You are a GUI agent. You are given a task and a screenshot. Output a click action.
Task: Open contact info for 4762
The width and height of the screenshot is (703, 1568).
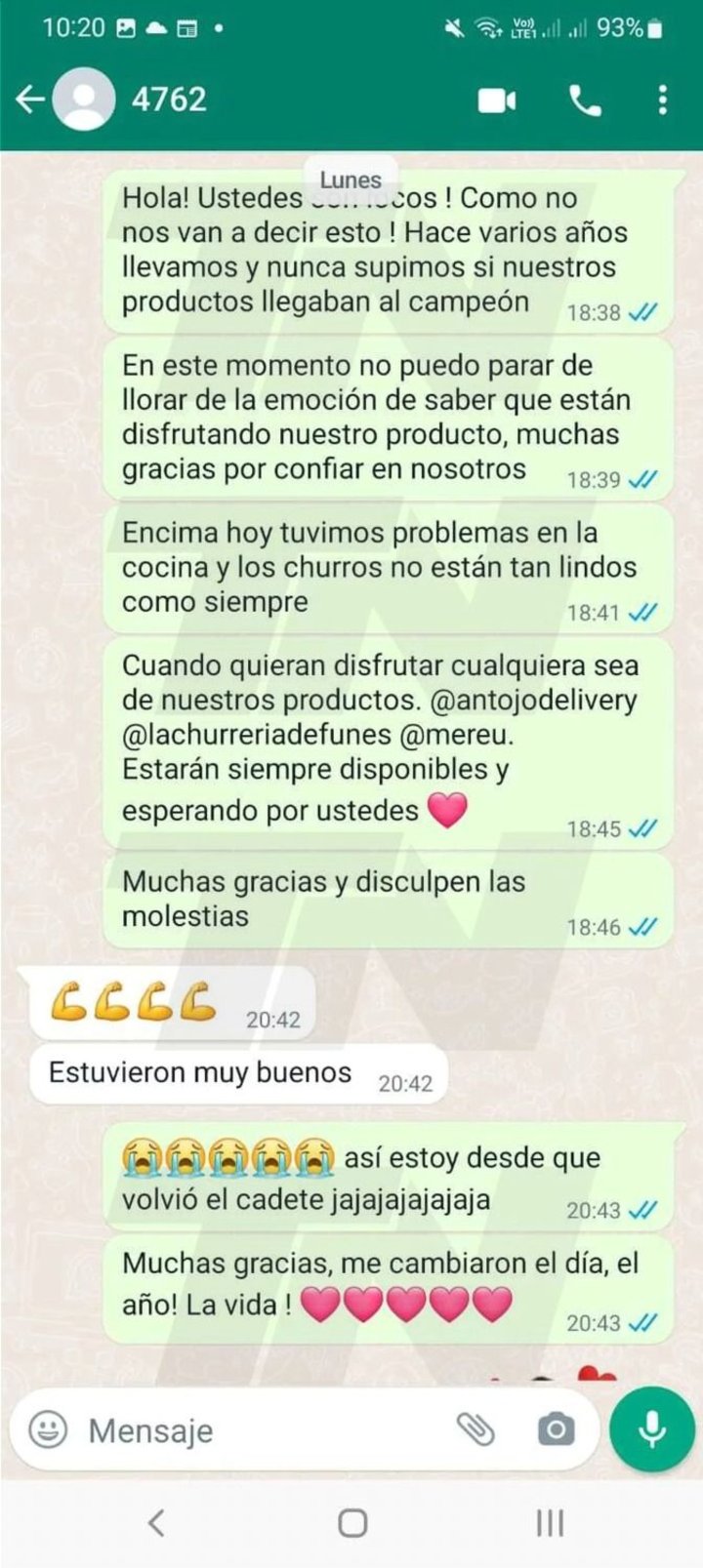168,100
